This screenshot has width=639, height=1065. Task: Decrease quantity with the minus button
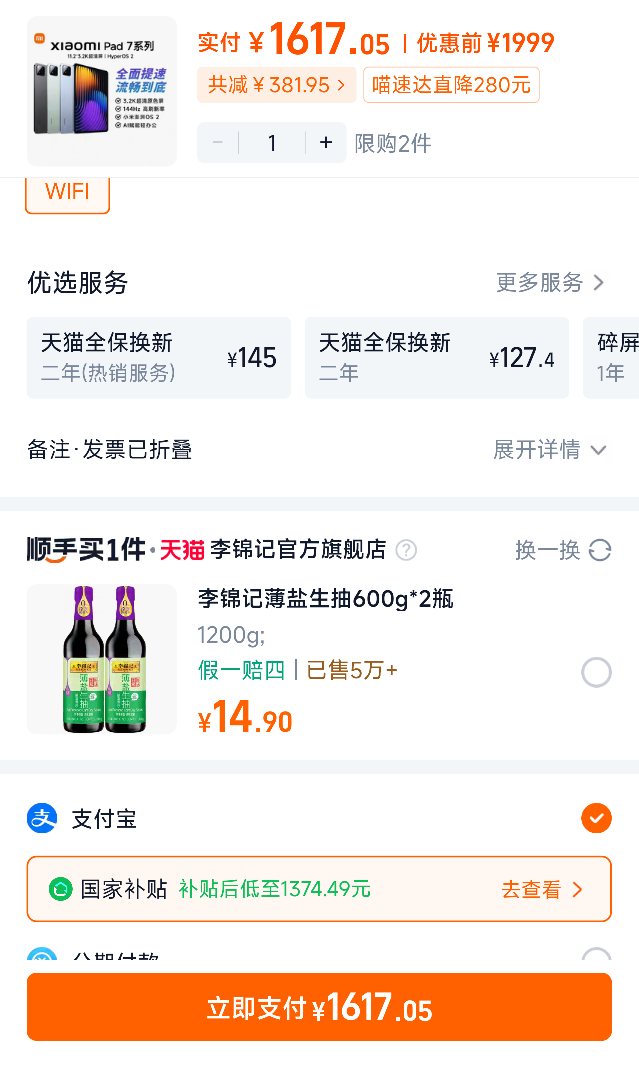click(x=218, y=143)
